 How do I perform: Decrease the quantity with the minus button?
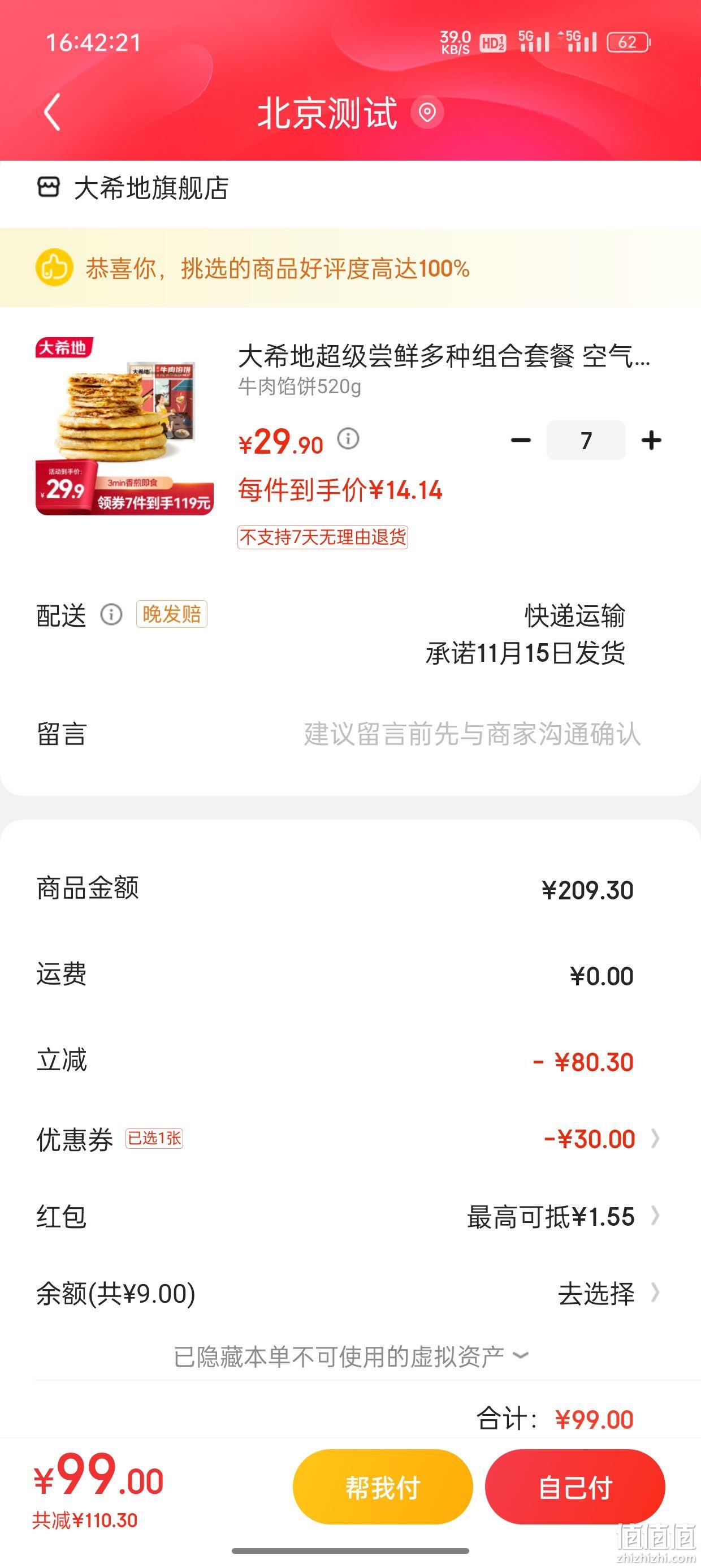coord(521,440)
